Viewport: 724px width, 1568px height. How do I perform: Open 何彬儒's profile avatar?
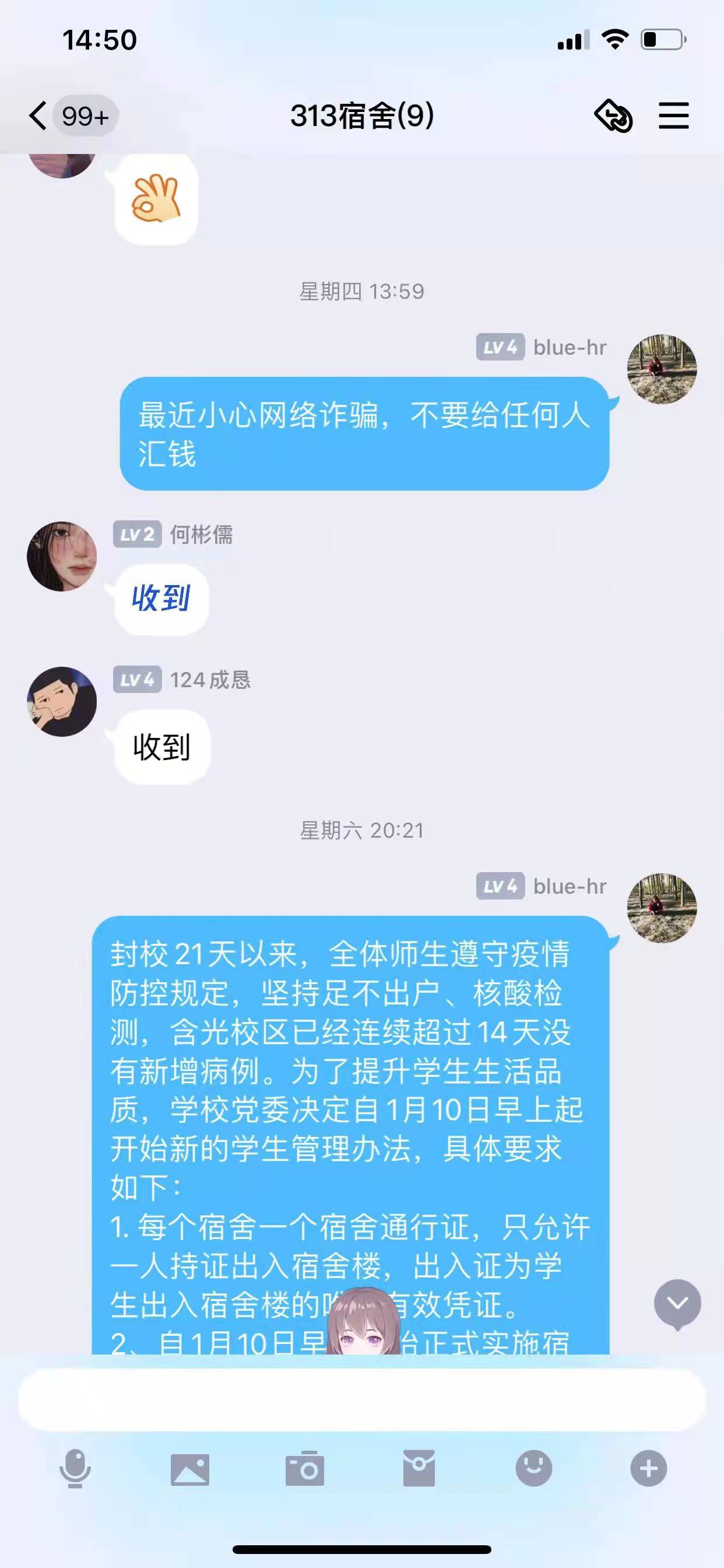pos(62,556)
